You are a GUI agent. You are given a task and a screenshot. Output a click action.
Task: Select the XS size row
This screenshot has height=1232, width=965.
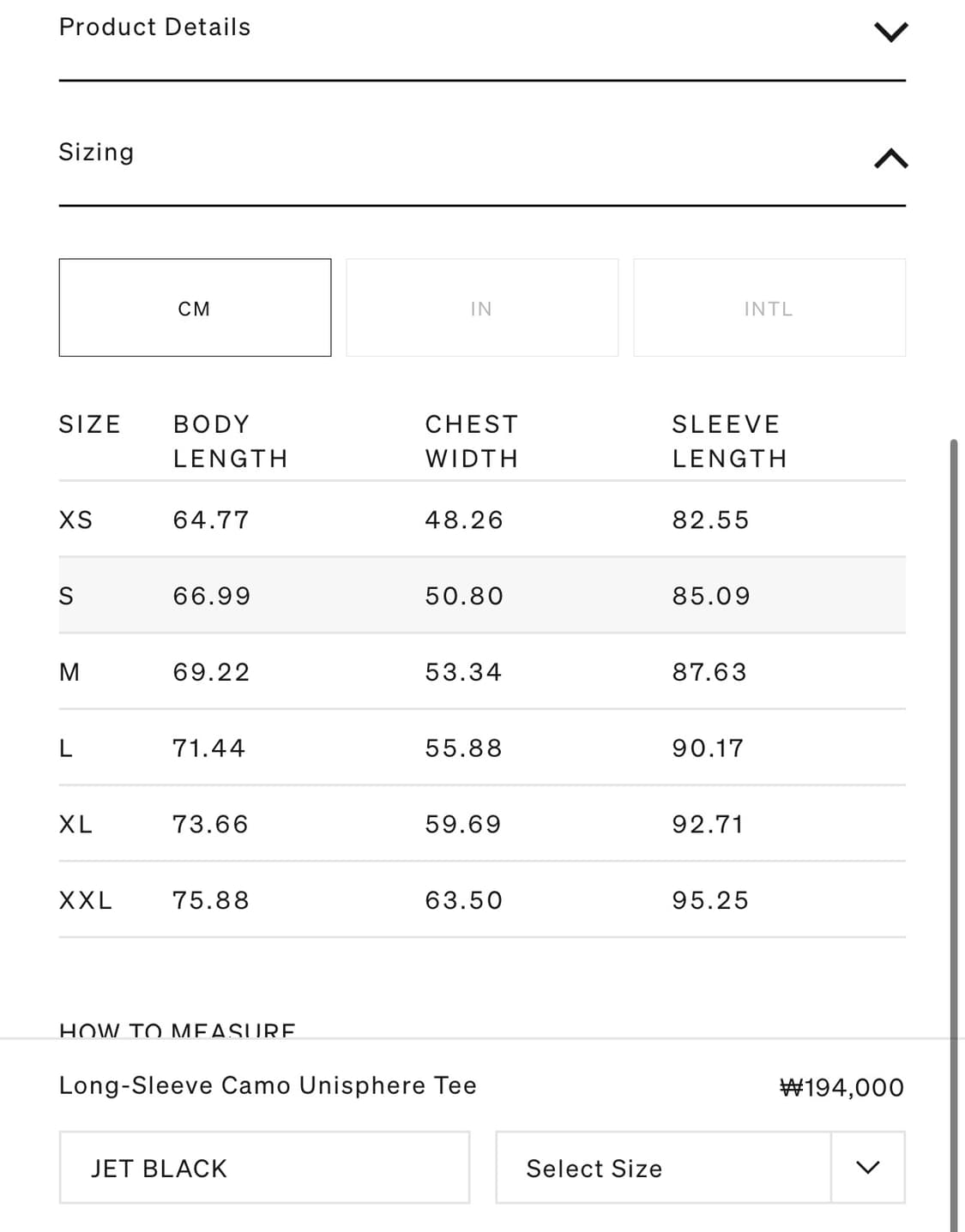pos(482,519)
